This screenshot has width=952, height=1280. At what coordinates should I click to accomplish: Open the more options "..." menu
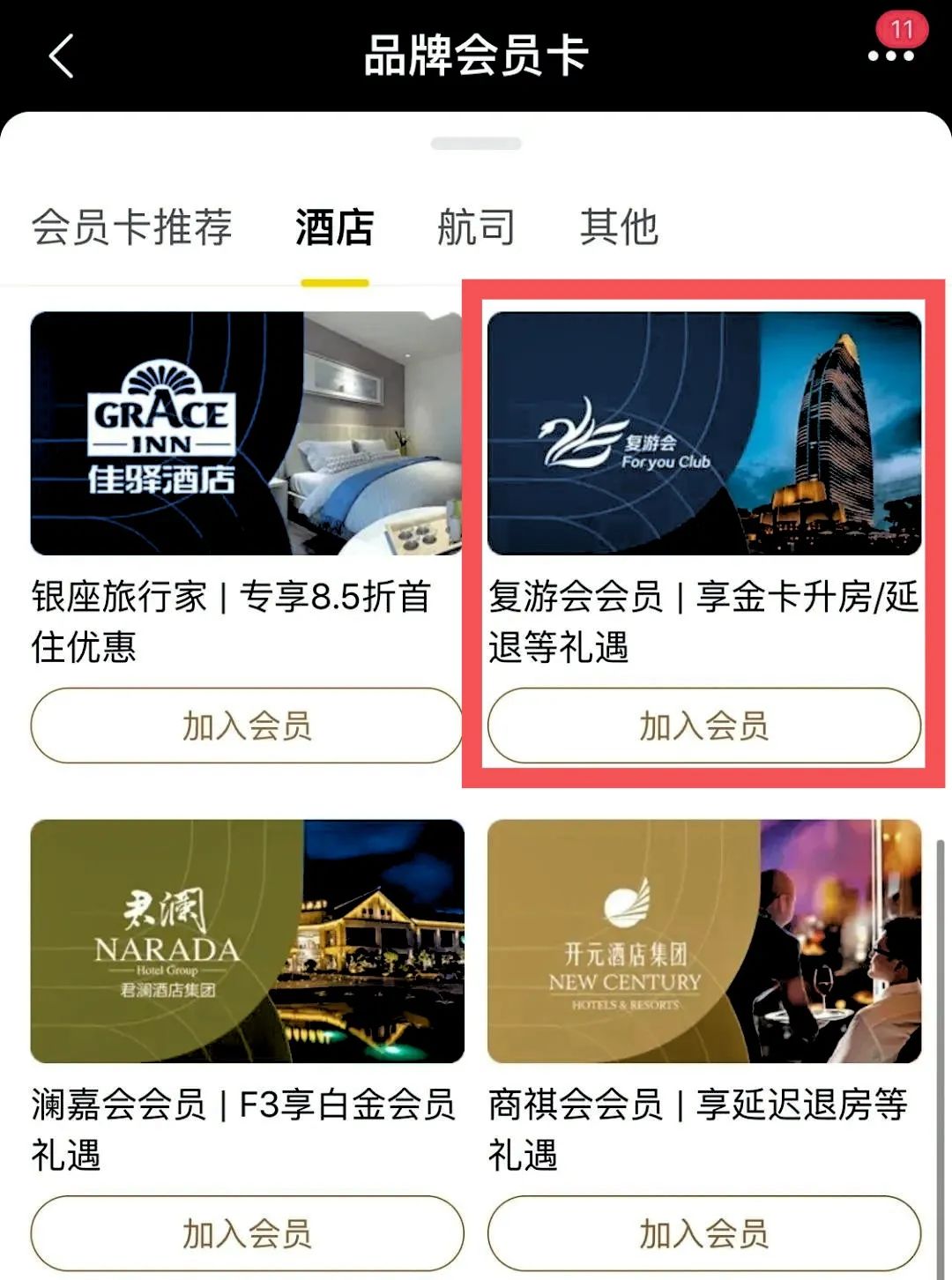click(x=892, y=58)
